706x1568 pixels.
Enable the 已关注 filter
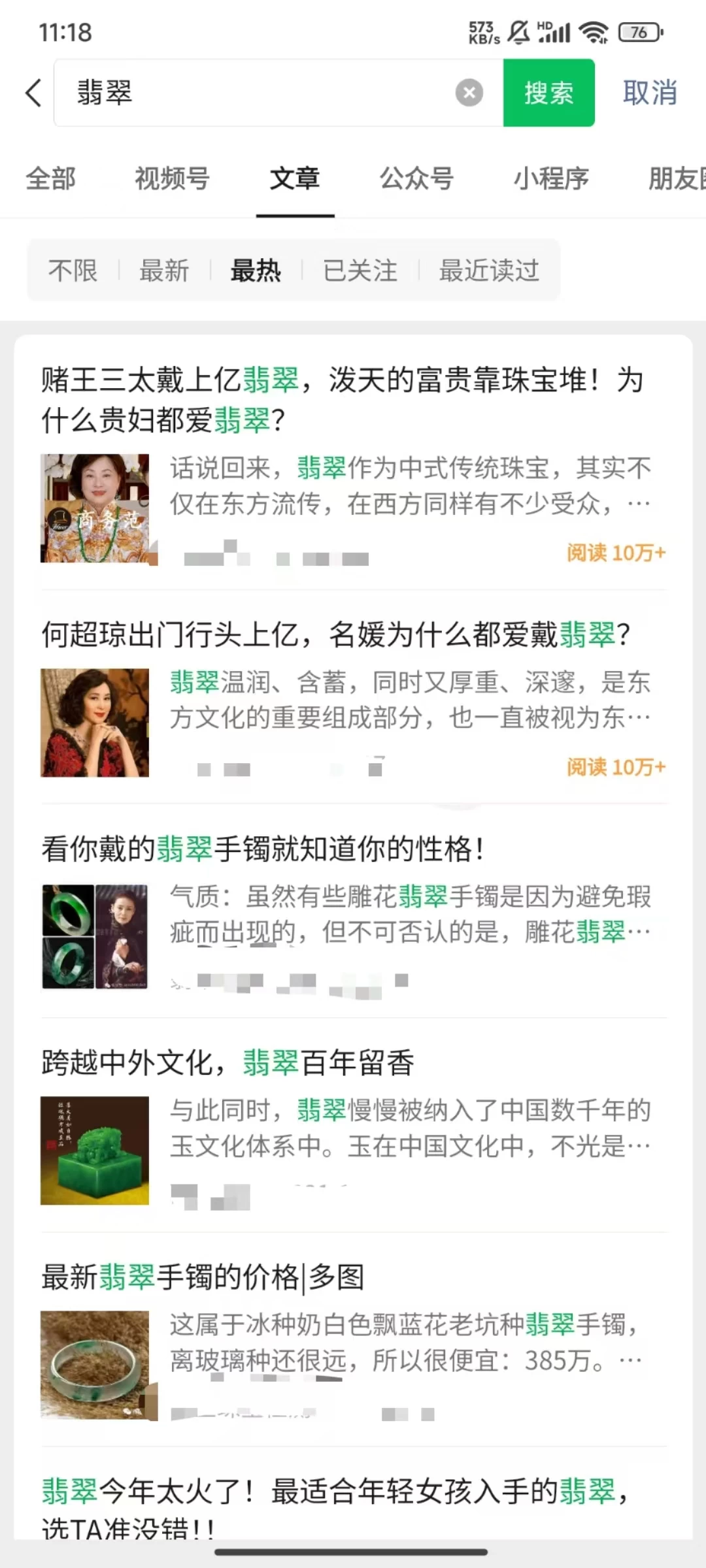tap(360, 270)
